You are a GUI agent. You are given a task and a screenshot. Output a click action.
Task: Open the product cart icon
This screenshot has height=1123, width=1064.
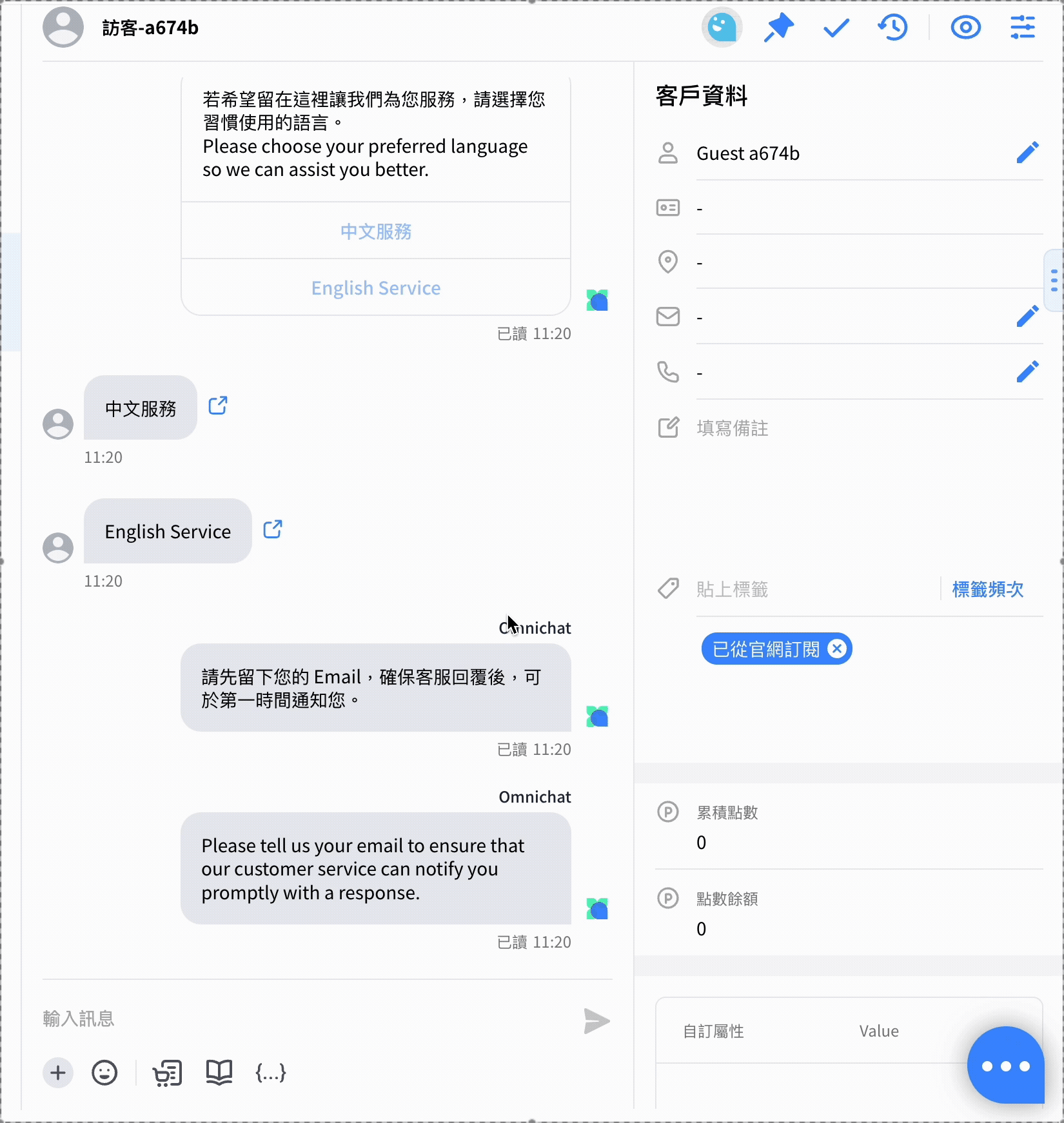point(167,1073)
